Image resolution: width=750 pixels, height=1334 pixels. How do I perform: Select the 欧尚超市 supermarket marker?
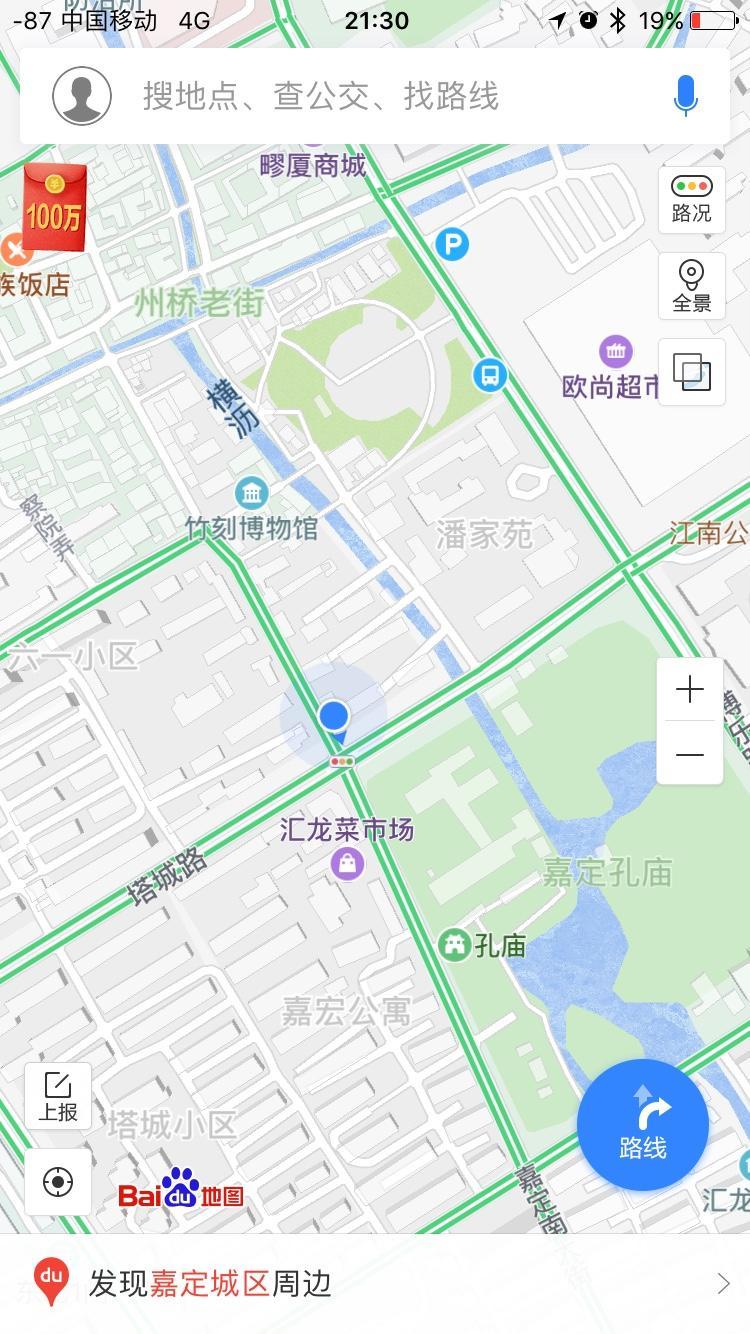pos(616,351)
